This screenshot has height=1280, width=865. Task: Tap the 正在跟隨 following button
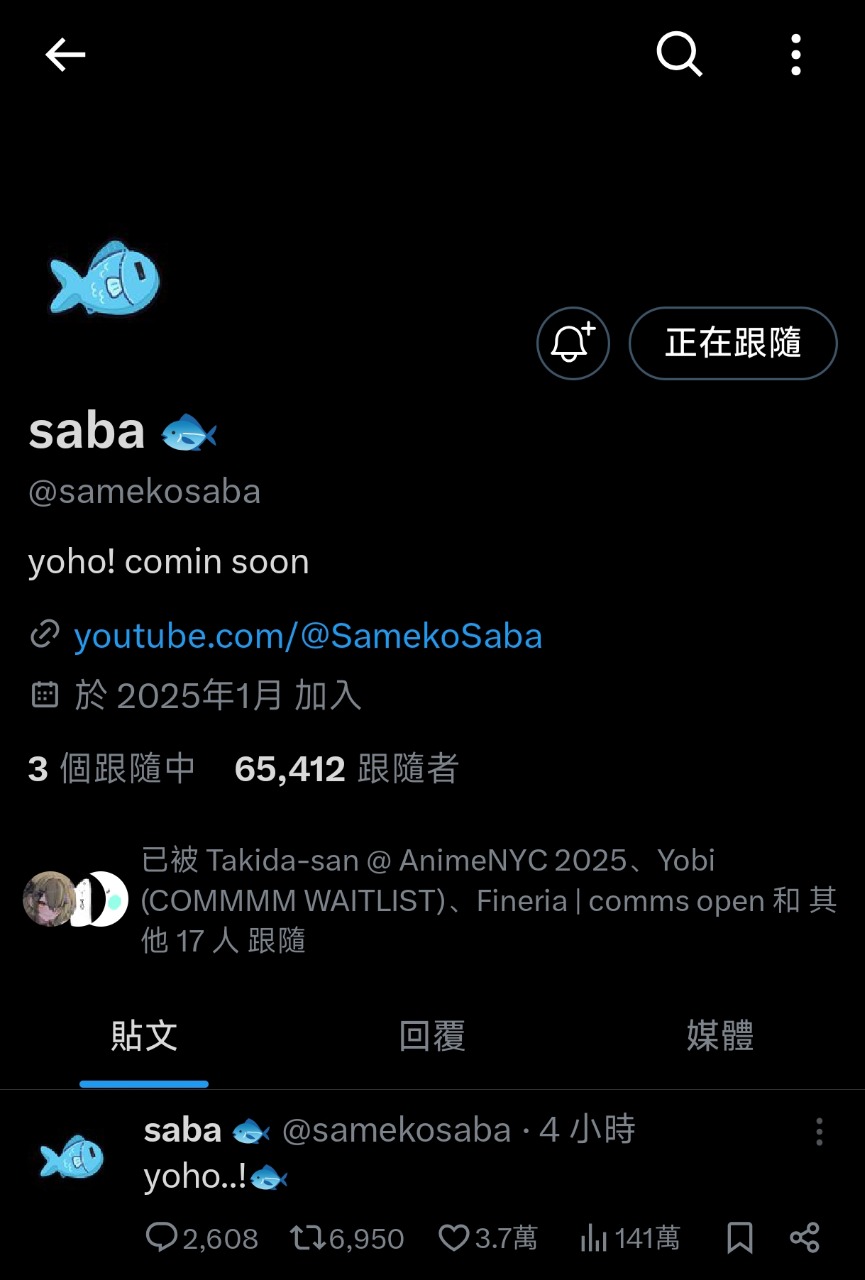(732, 344)
